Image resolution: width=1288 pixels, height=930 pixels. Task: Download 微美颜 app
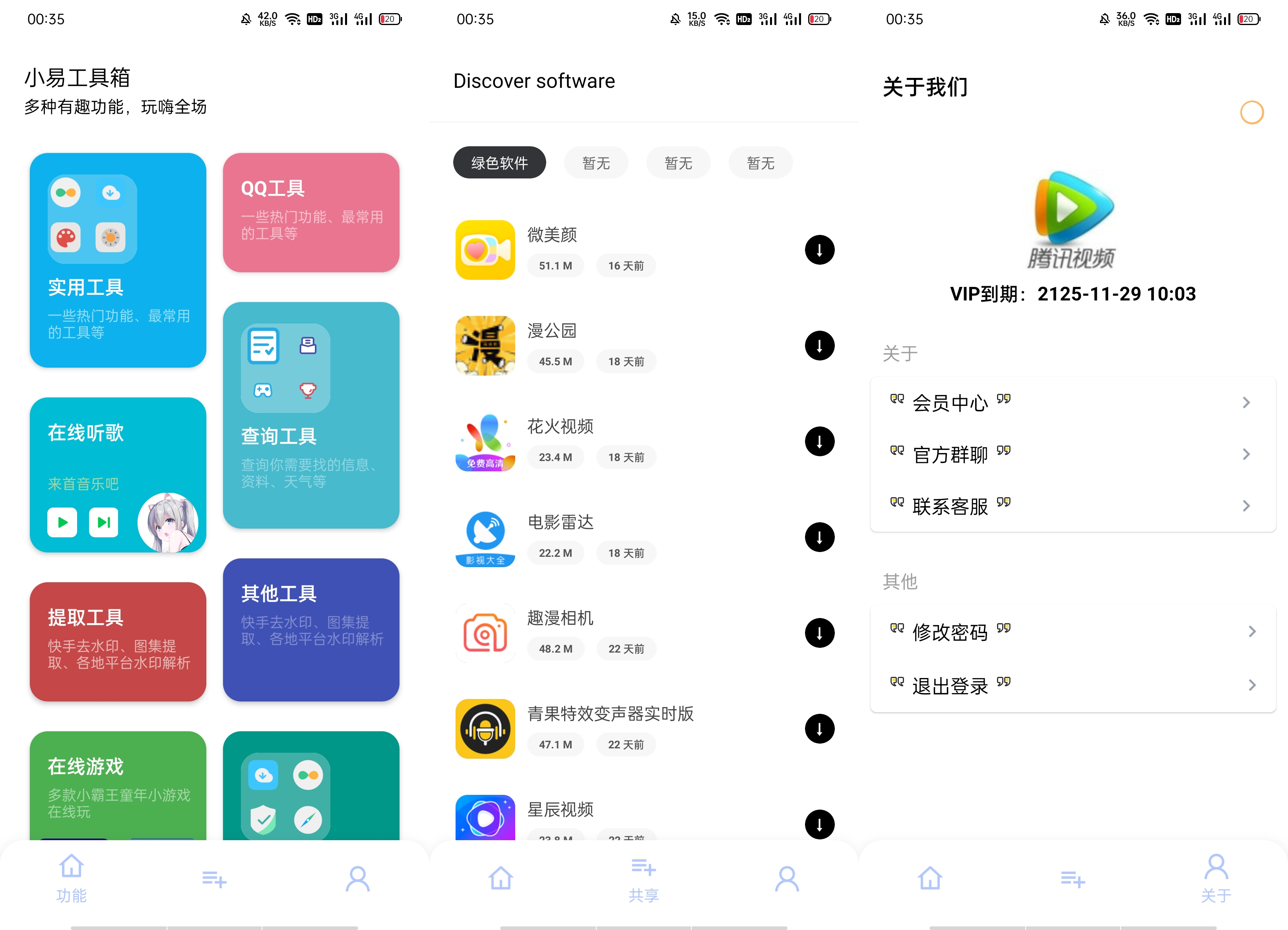819,250
